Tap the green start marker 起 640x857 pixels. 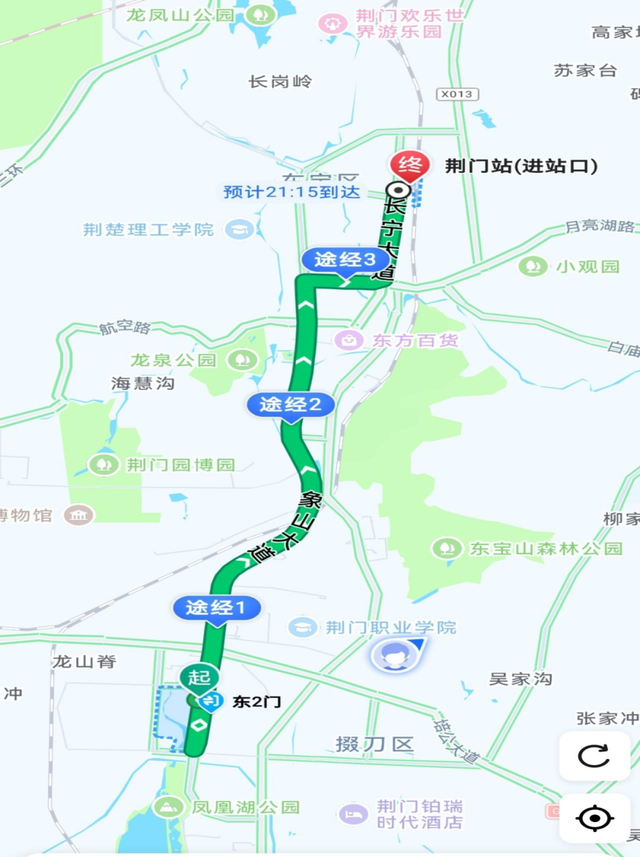point(198,677)
